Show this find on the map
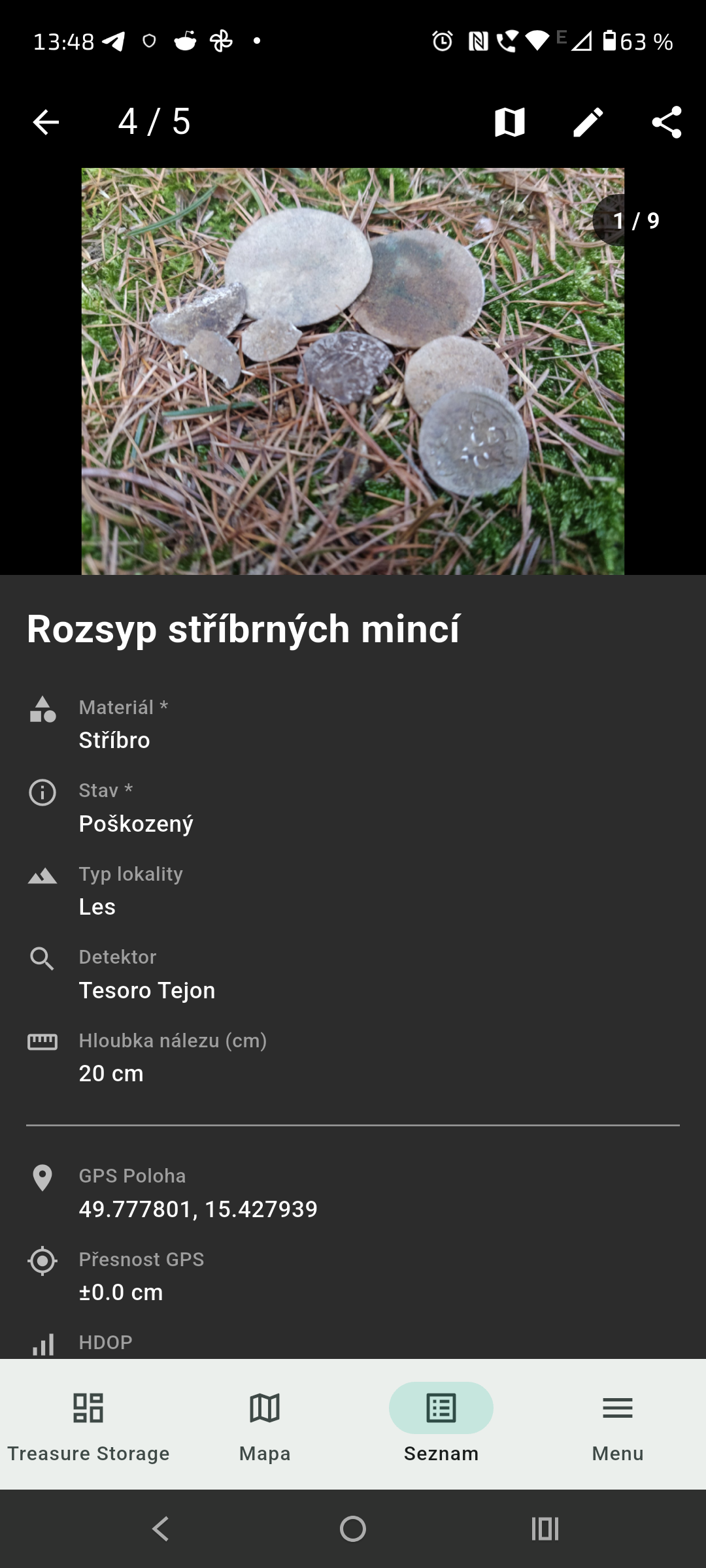This screenshot has height=1568, width=706. coord(510,122)
